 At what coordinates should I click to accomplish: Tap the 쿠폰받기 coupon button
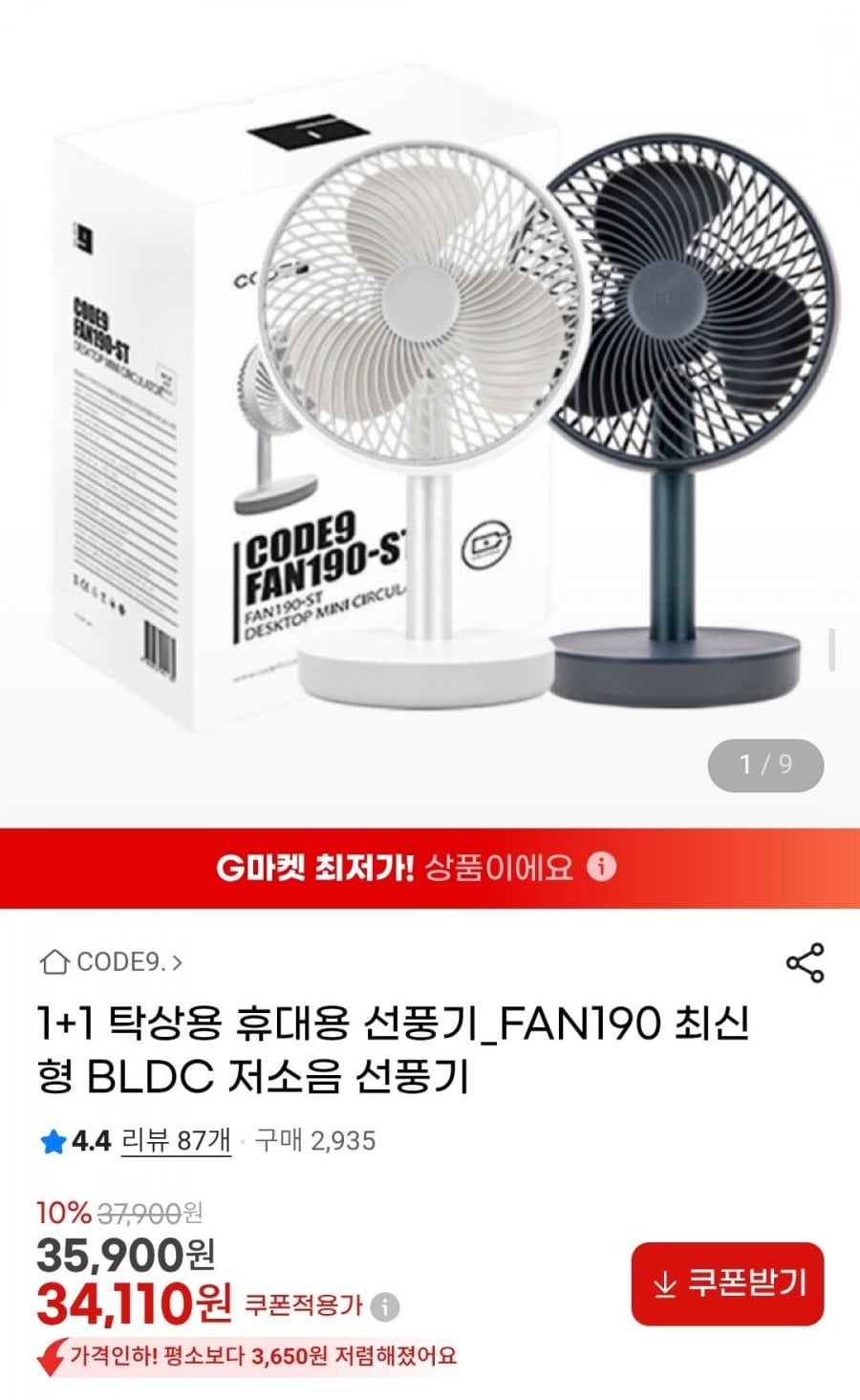click(727, 1283)
